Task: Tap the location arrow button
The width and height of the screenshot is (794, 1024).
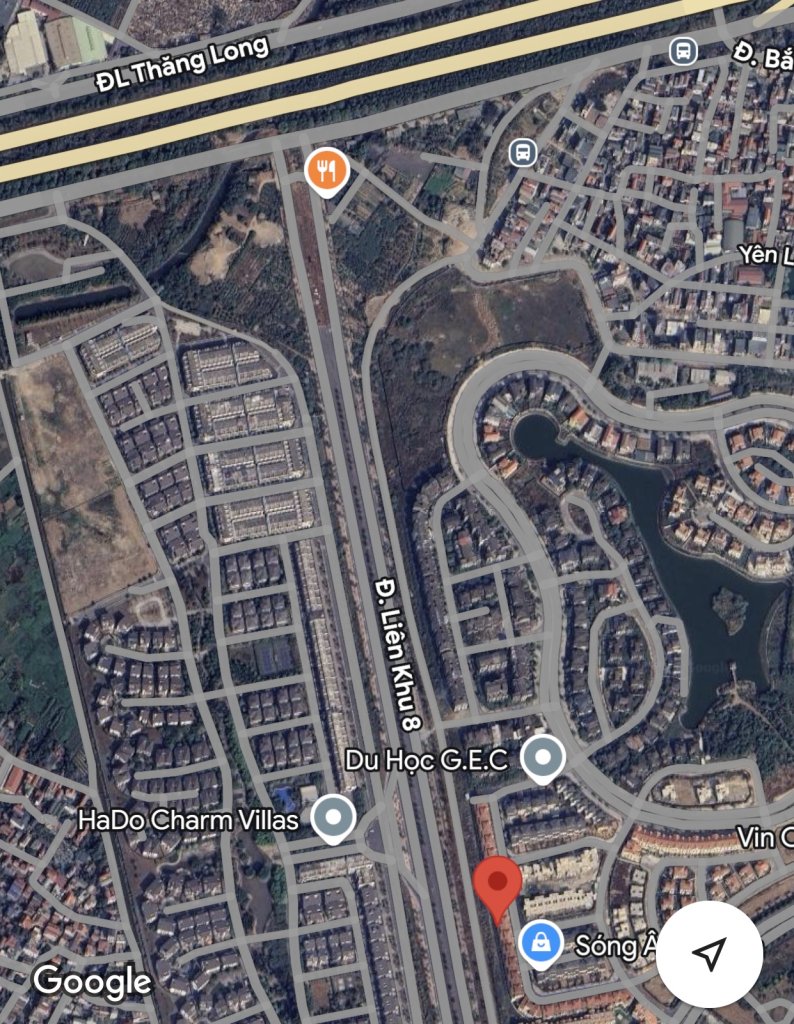Action: (x=709, y=954)
